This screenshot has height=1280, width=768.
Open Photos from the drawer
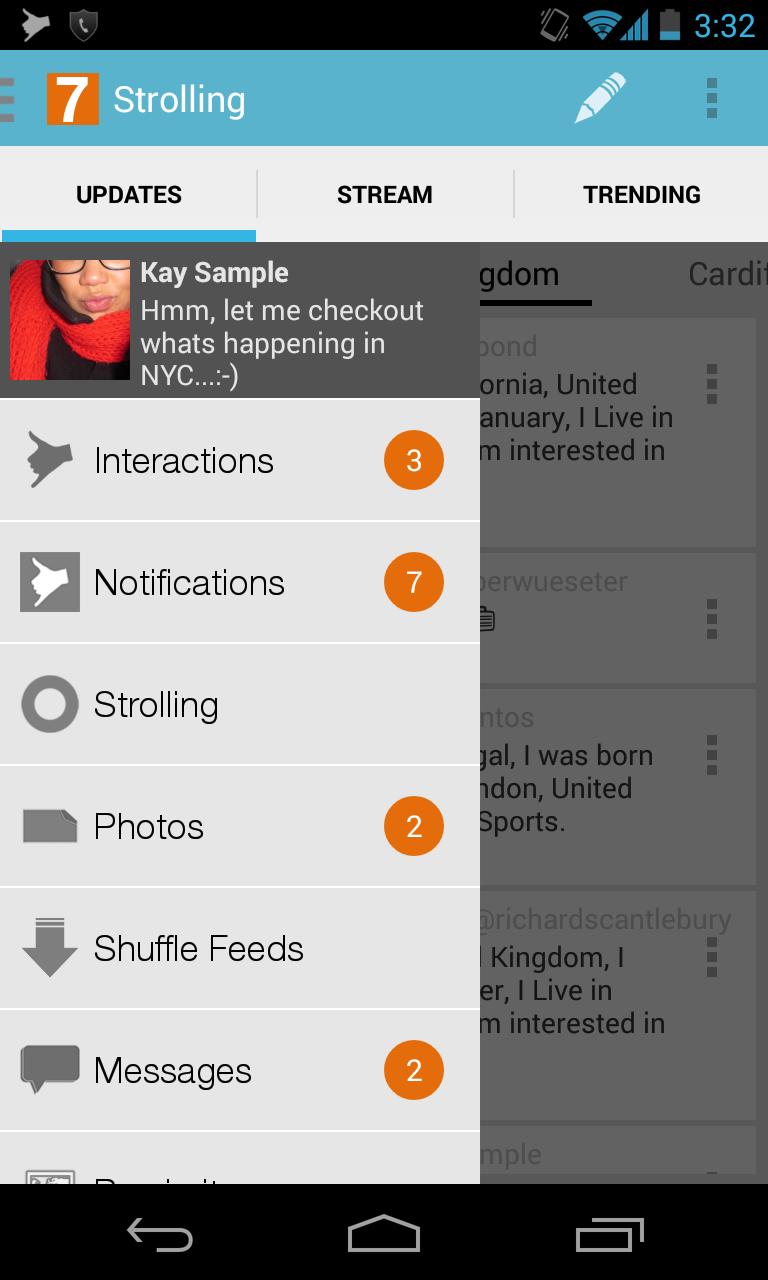pyautogui.click(x=240, y=827)
